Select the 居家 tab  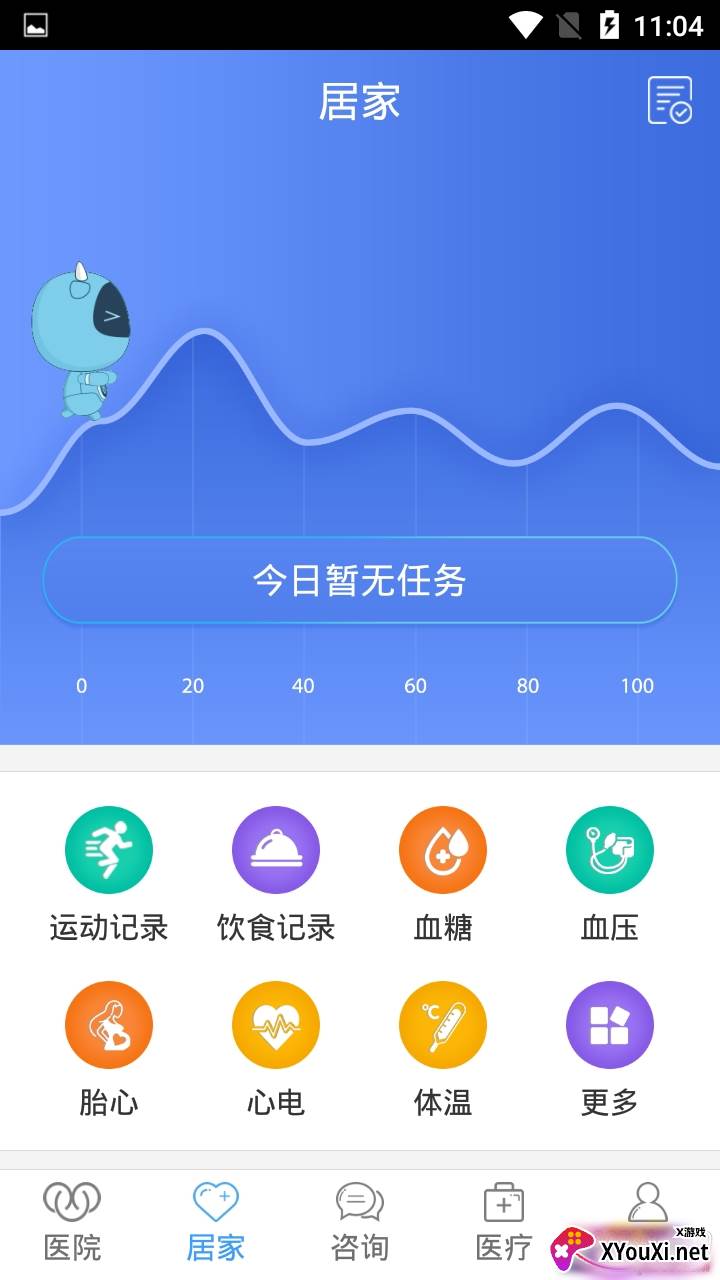click(216, 1222)
